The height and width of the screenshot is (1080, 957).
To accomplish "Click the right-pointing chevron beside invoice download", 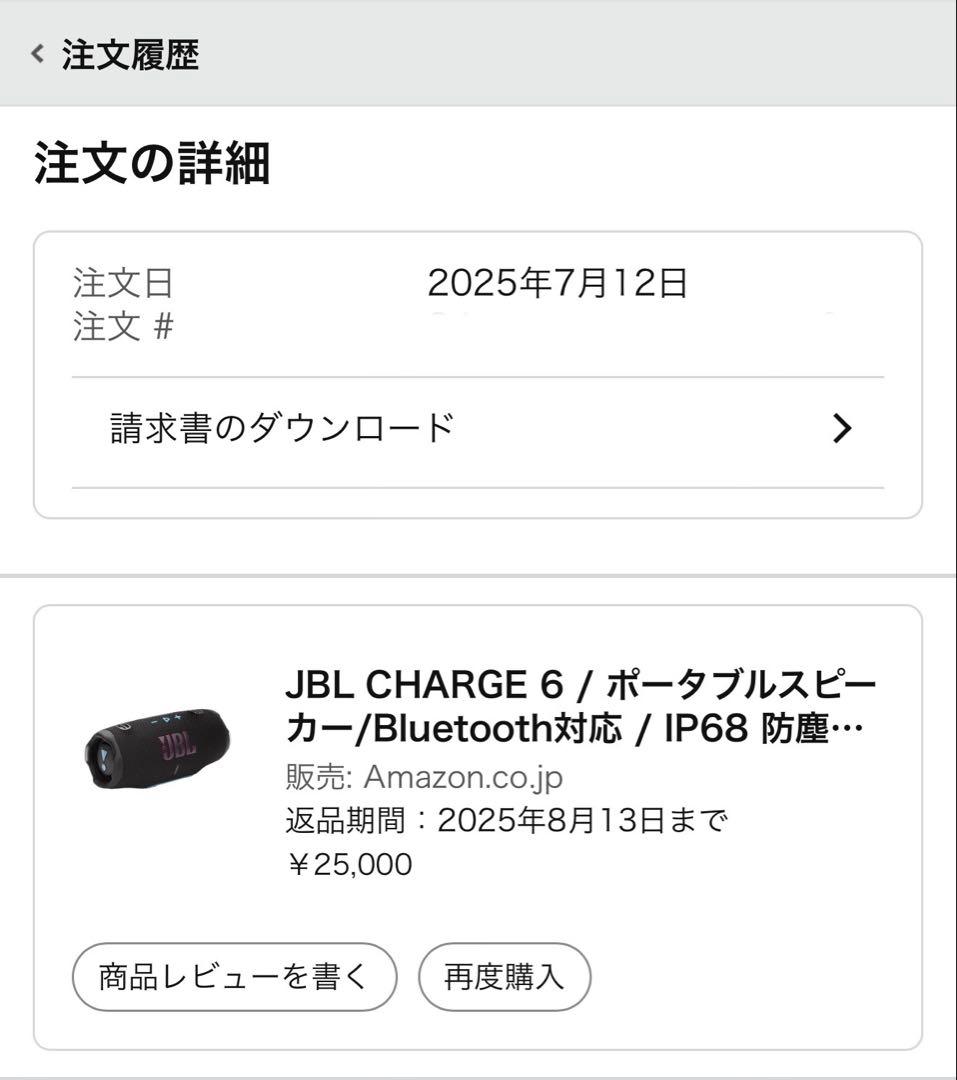I will [x=843, y=428].
